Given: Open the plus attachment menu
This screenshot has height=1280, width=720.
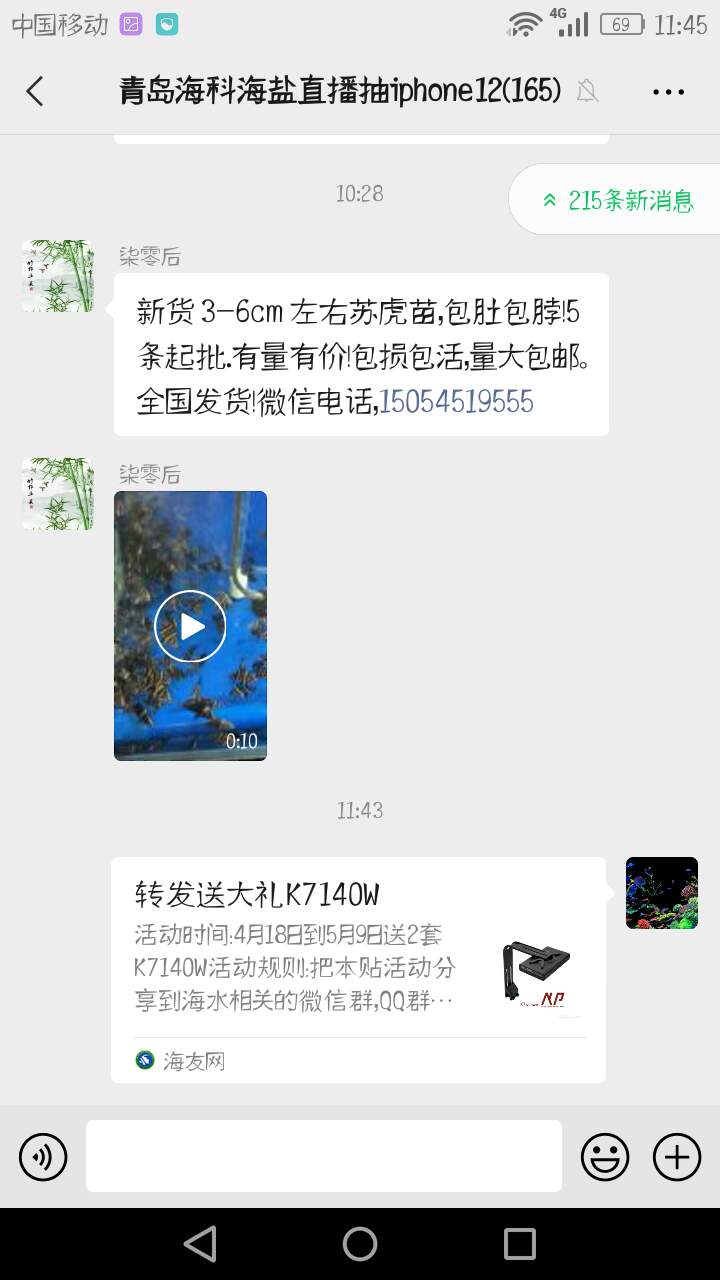Looking at the screenshot, I should (x=677, y=1157).
